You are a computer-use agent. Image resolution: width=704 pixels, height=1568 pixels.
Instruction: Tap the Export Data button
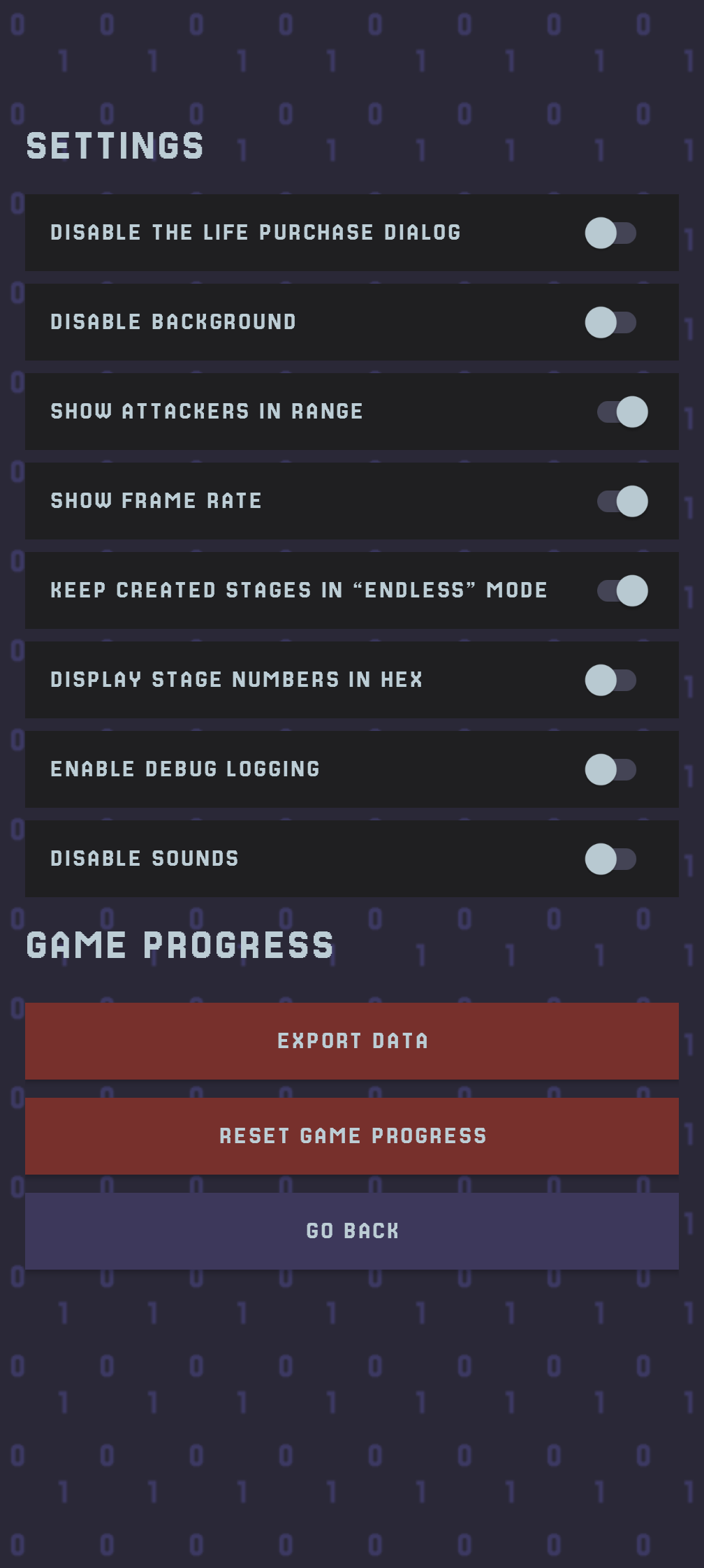click(x=352, y=1041)
